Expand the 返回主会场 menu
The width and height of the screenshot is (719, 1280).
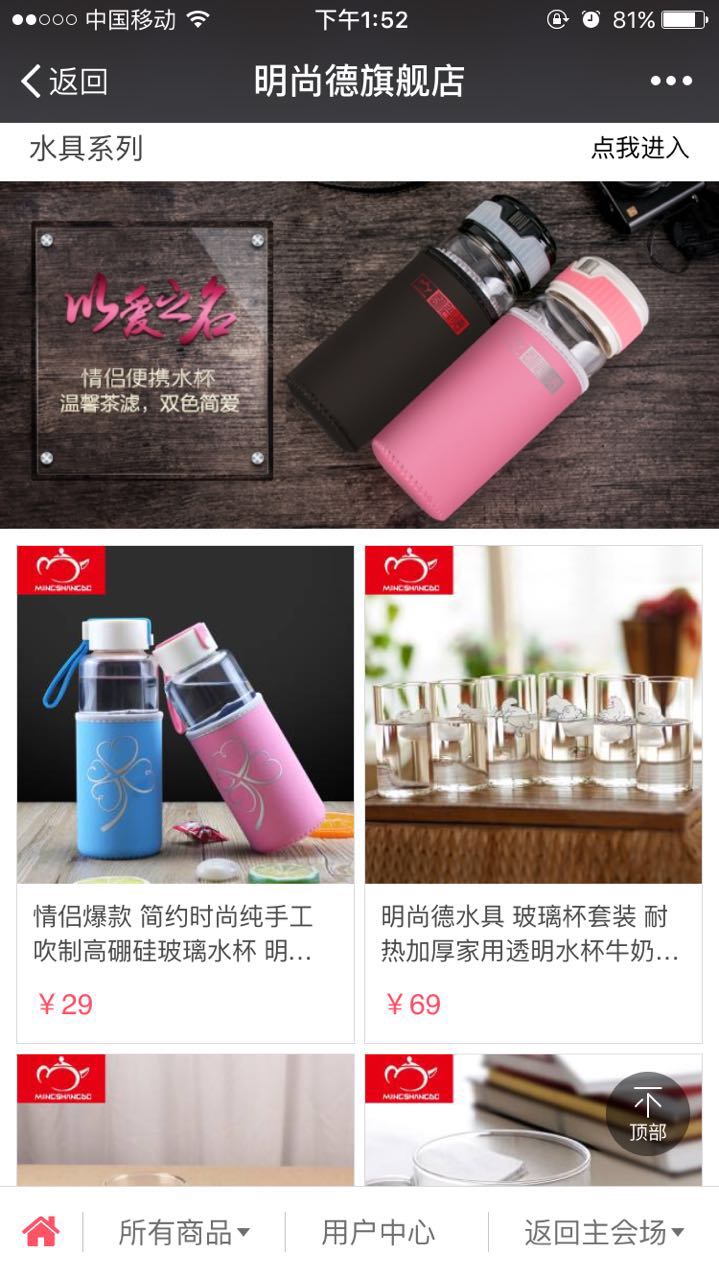click(x=604, y=1232)
